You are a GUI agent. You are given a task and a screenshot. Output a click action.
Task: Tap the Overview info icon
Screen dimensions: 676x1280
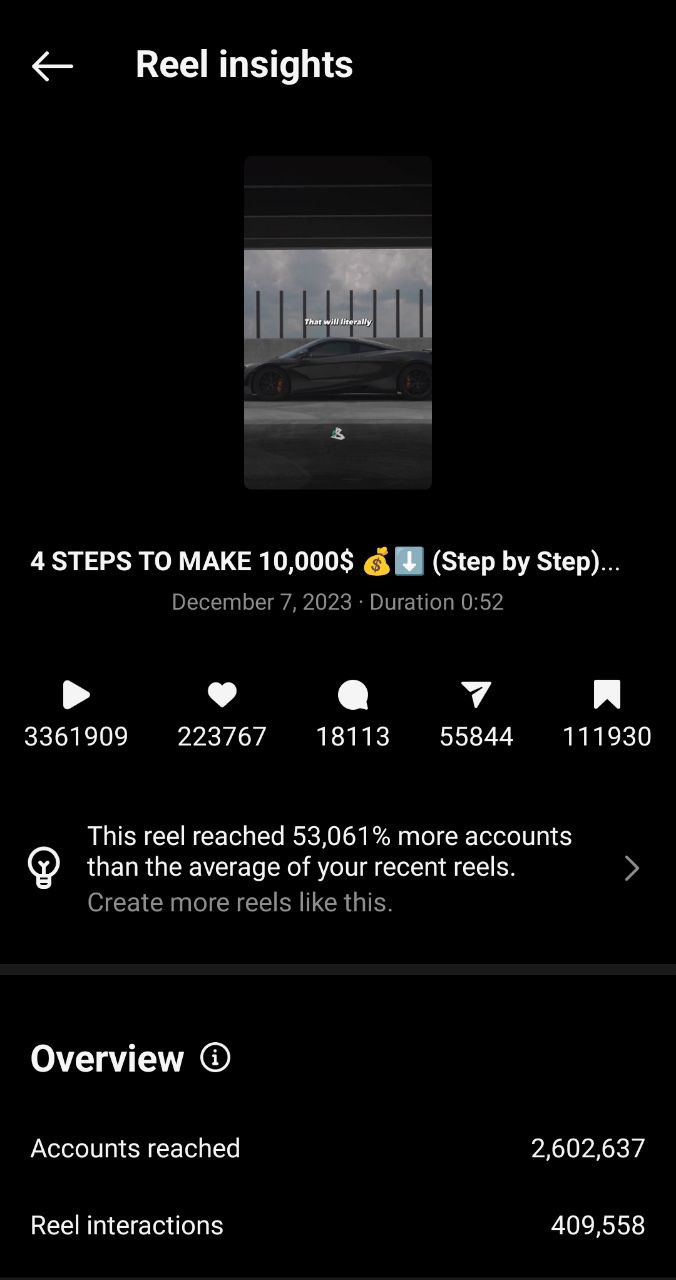(215, 1057)
